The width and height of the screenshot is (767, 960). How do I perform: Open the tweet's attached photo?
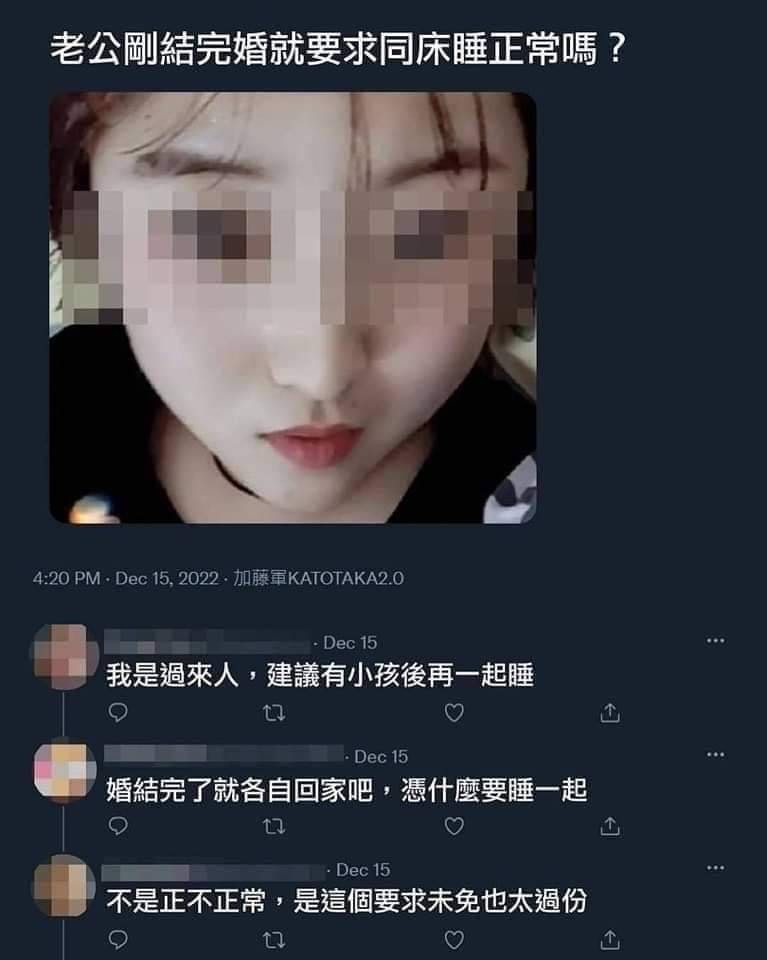(292, 307)
